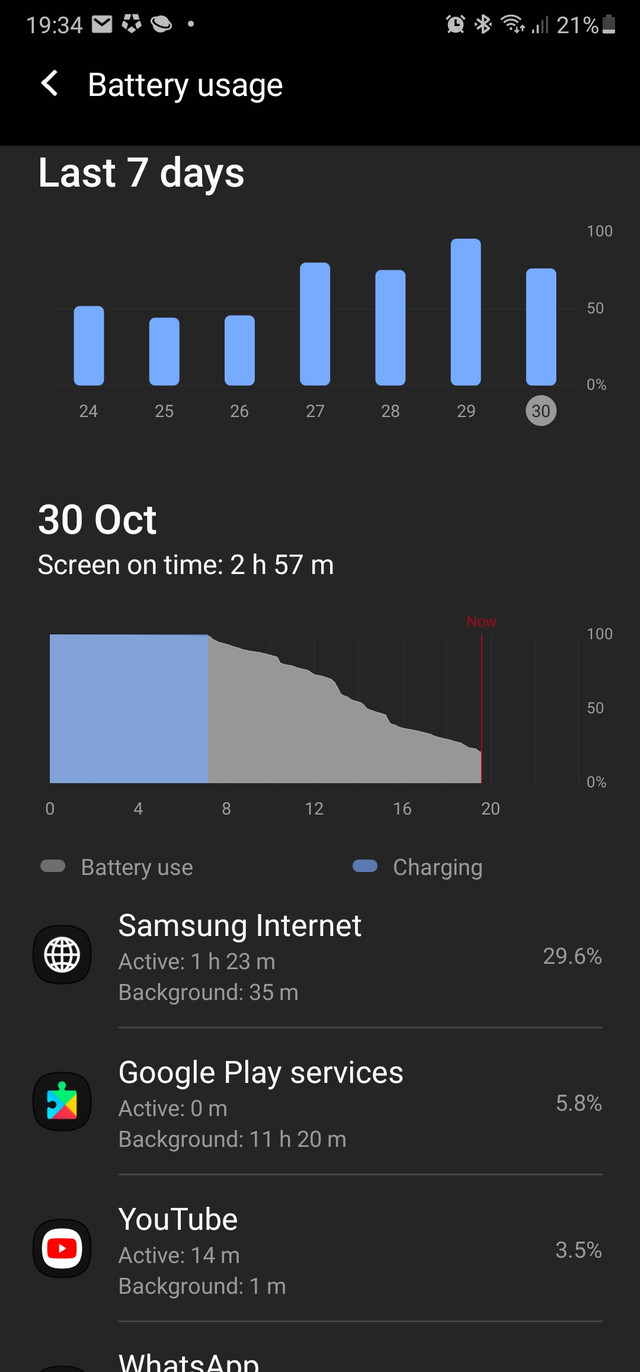640x1372 pixels.
Task: Select the bar for day 29
Action: [x=466, y=312]
